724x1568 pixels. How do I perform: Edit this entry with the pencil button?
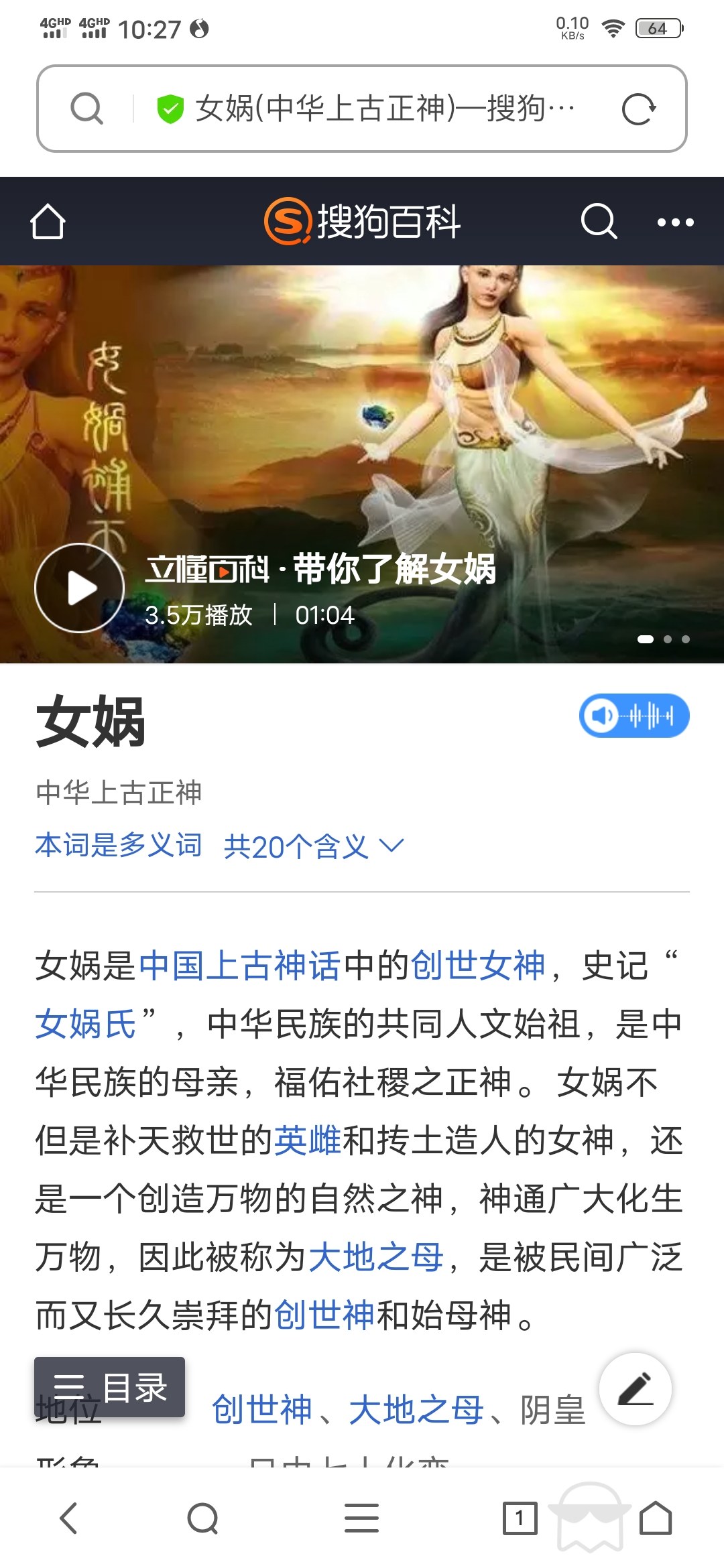[635, 1388]
